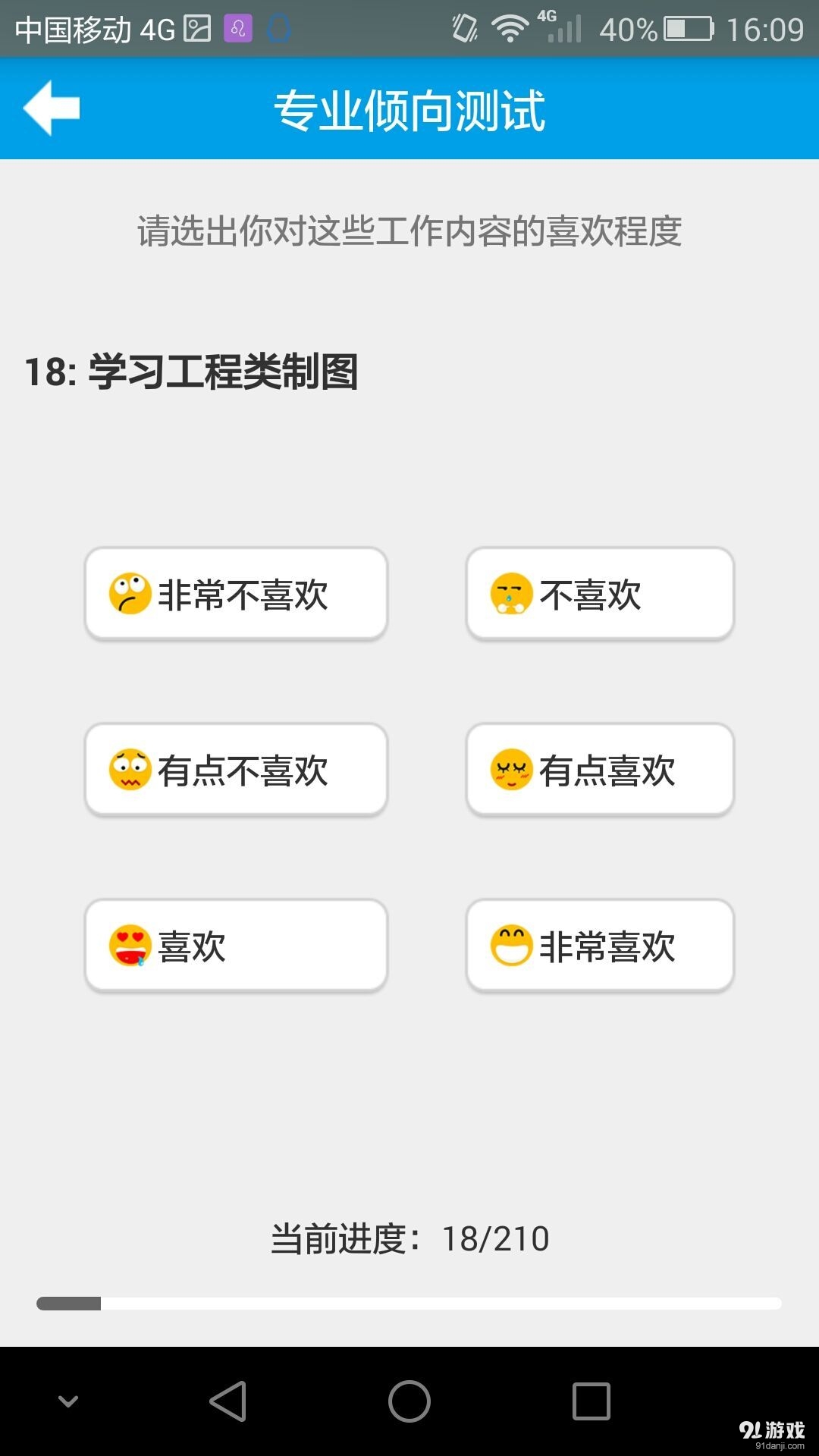Tap the worried emoji beside 有点不喜欢
The height and width of the screenshot is (1456, 819).
click(130, 771)
